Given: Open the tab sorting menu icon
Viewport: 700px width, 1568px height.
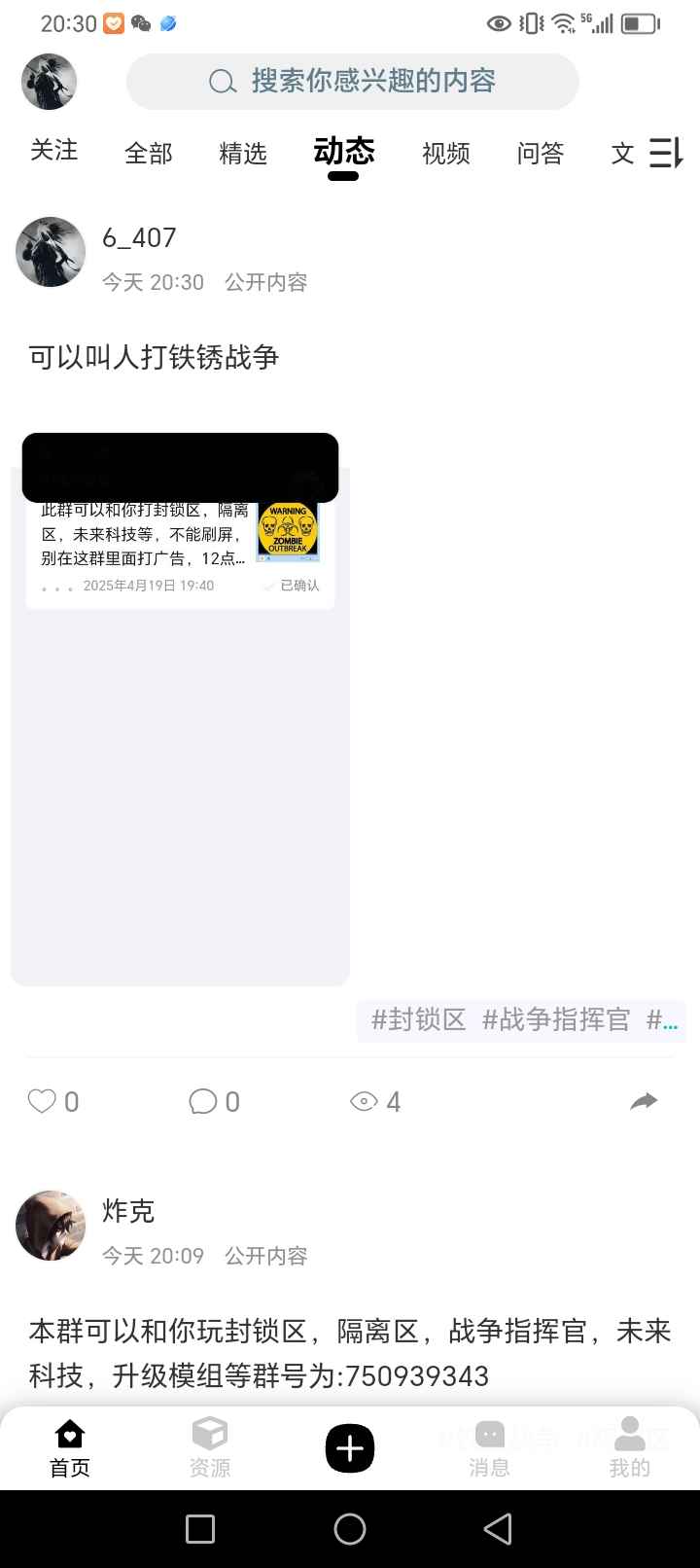Looking at the screenshot, I should [666, 153].
